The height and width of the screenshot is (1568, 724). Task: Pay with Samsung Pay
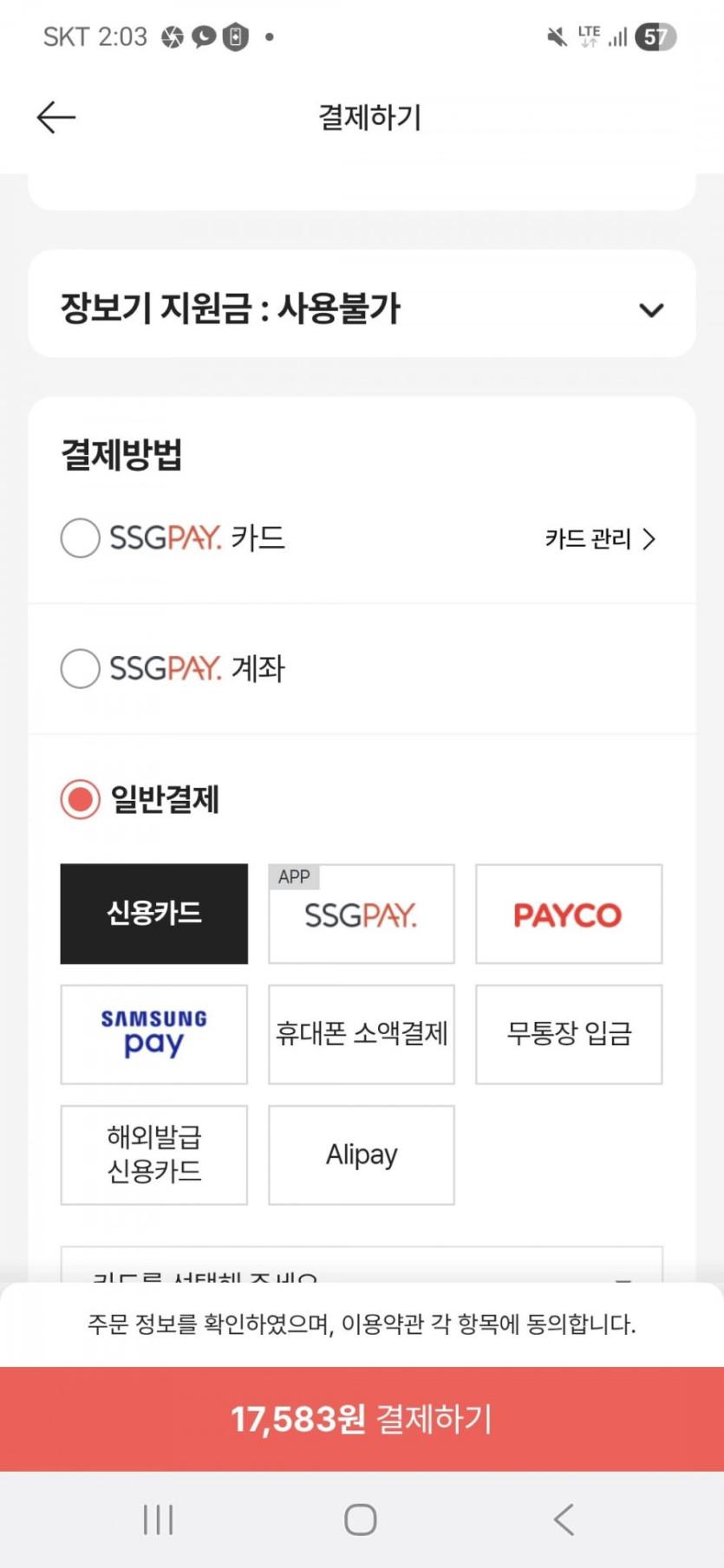coord(154,1034)
